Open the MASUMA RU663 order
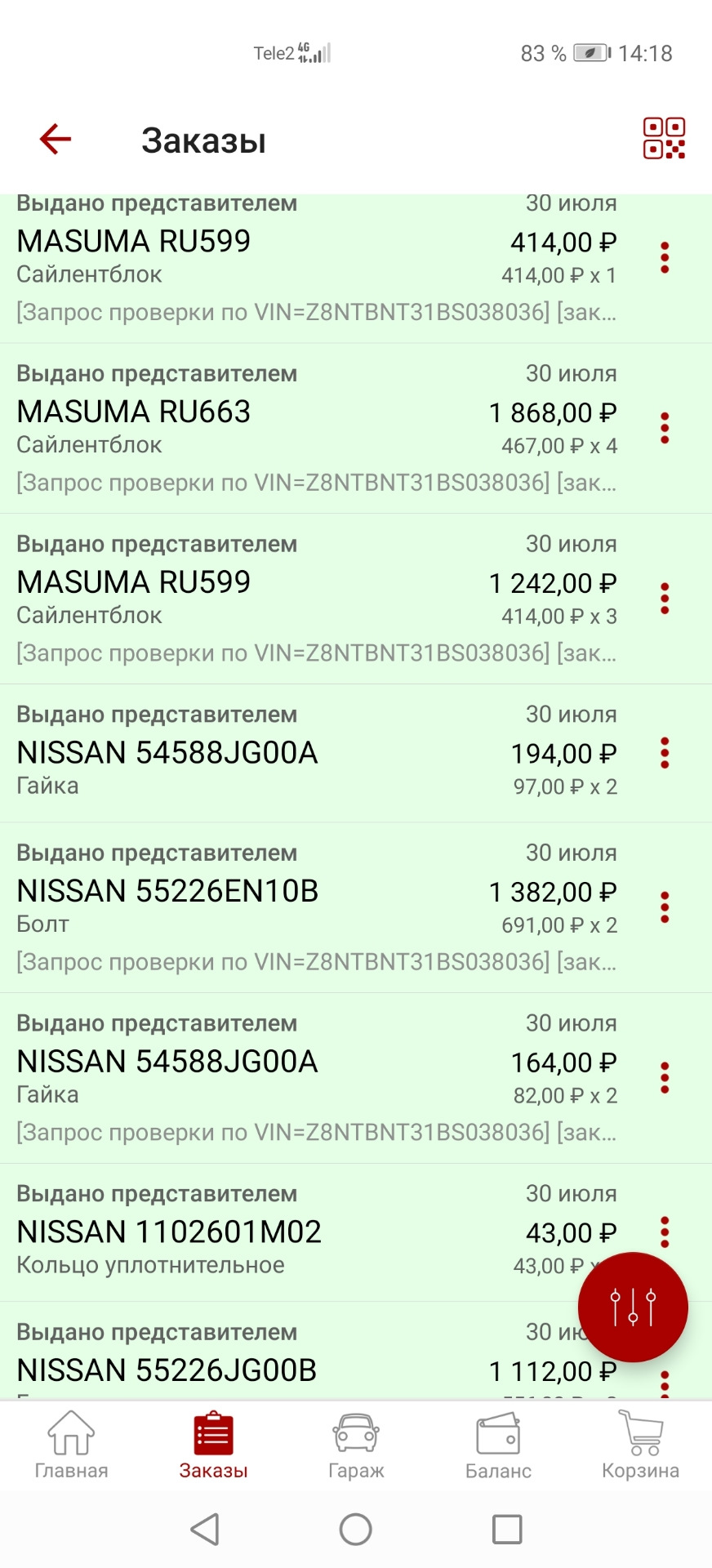Screen dimensions: 712x1568 coord(245,428)
